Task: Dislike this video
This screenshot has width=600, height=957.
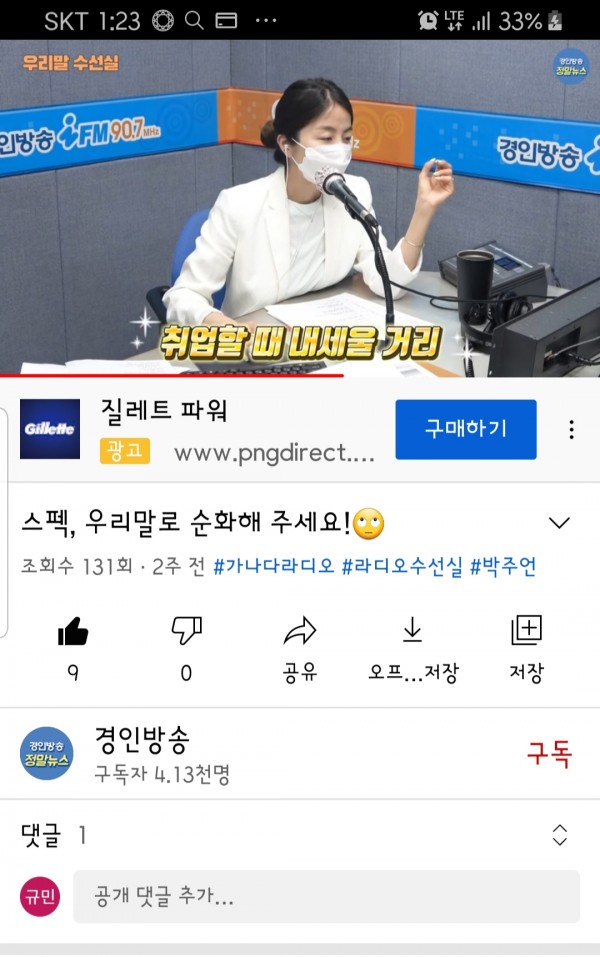Action: pos(186,631)
